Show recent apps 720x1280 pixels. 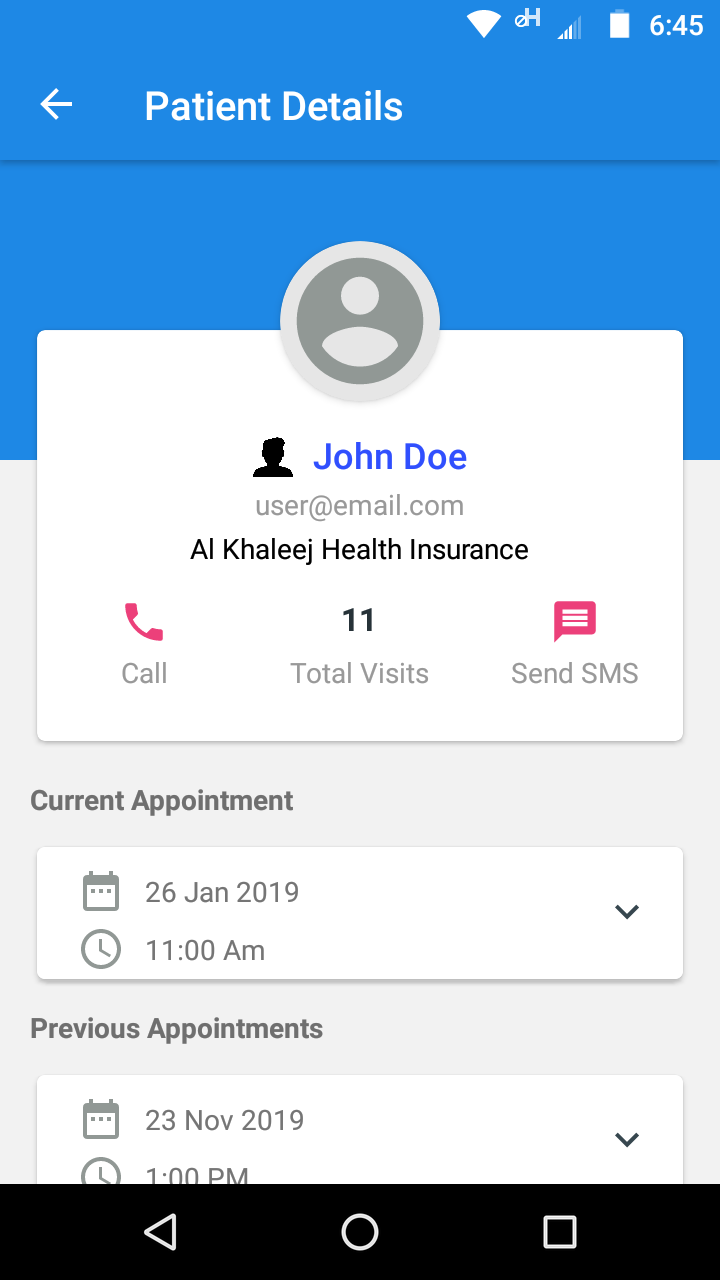point(560,1232)
